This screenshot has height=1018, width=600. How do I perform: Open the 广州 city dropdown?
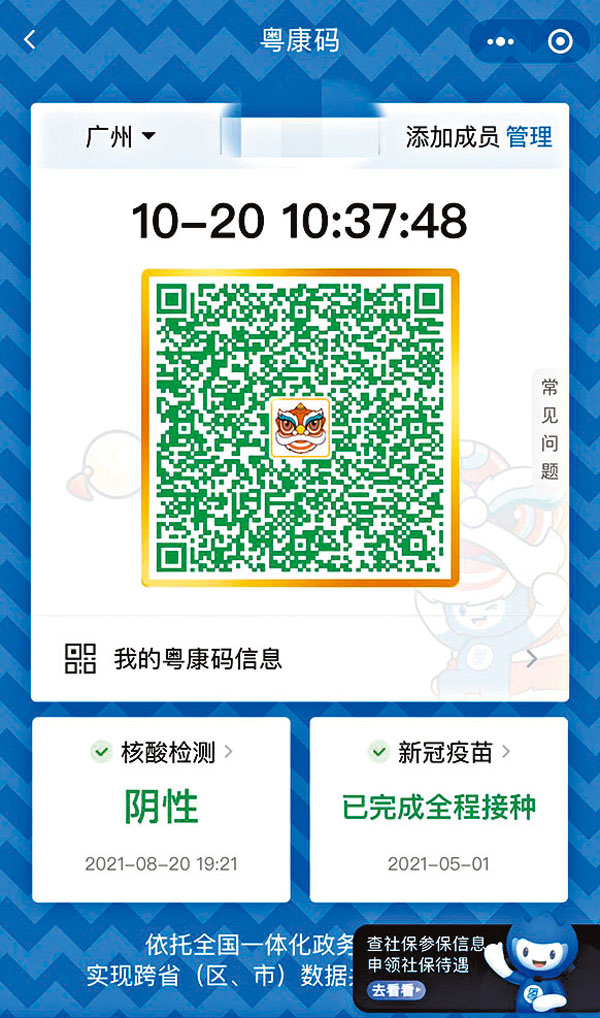(120, 137)
